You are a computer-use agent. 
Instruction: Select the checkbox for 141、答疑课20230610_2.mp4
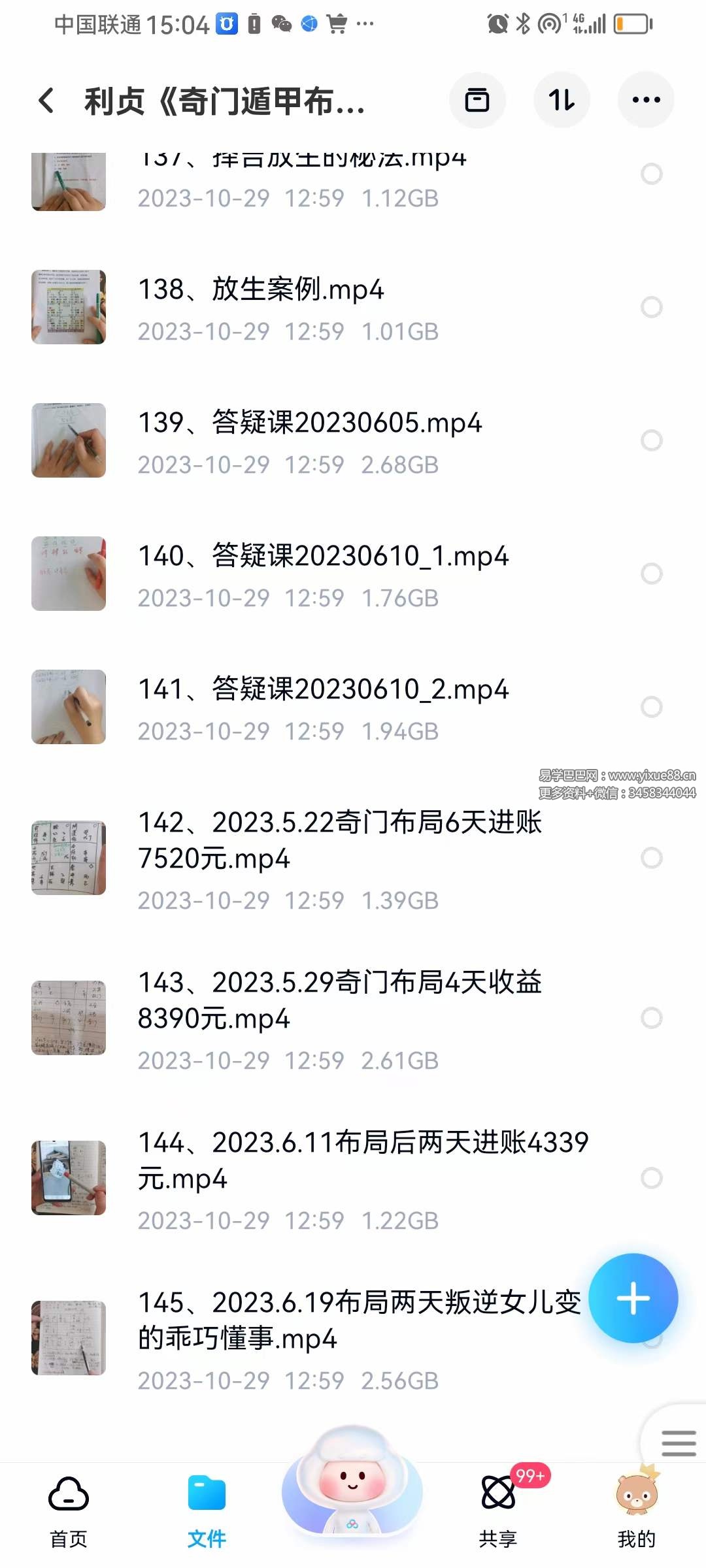[651, 706]
